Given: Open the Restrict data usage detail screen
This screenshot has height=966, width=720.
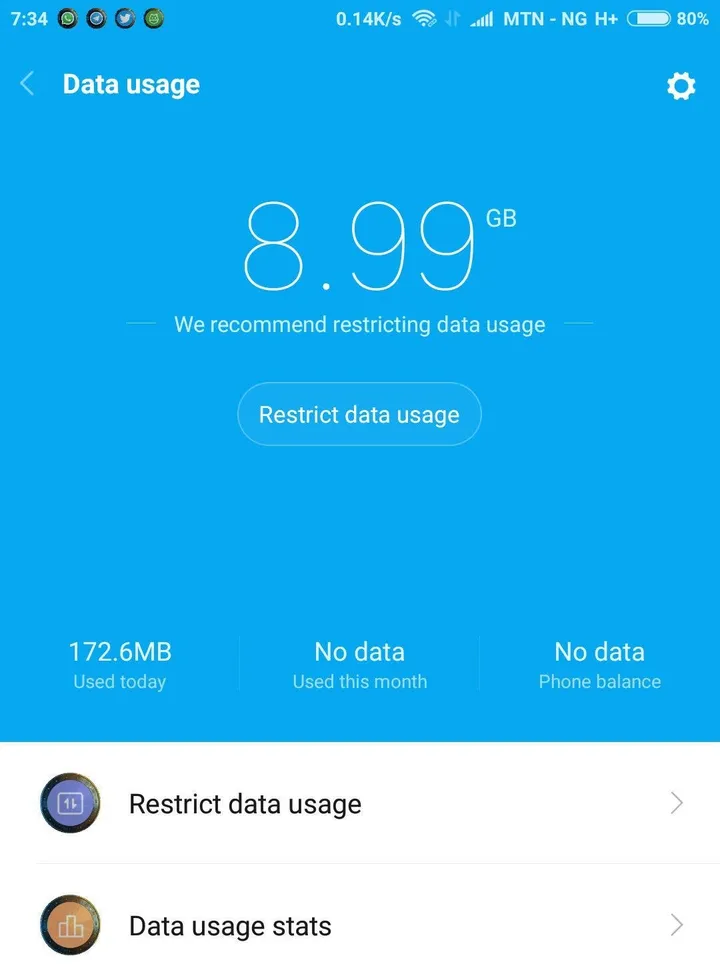Looking at the screenshot, I should pos(360,803).
